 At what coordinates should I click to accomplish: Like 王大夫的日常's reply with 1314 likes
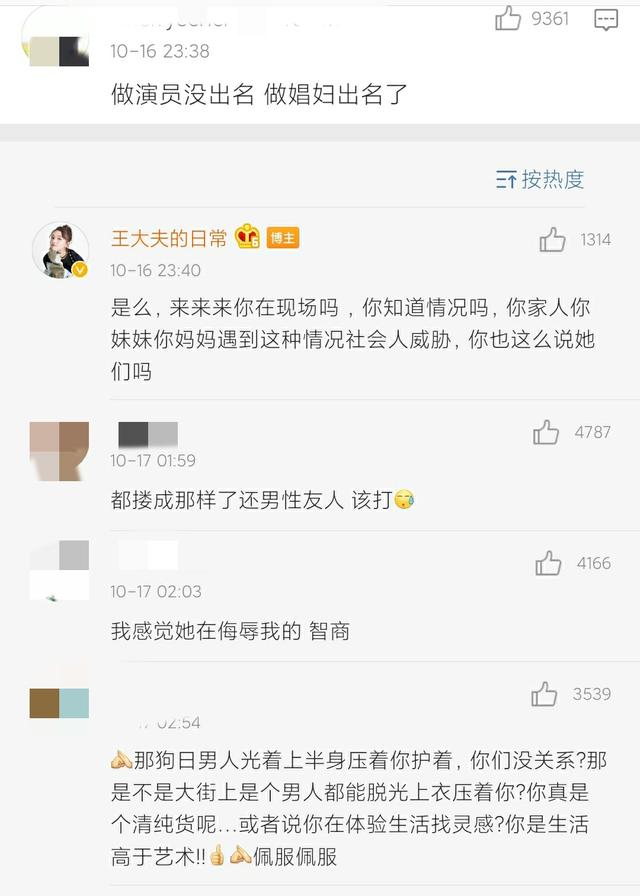(552, 240)
